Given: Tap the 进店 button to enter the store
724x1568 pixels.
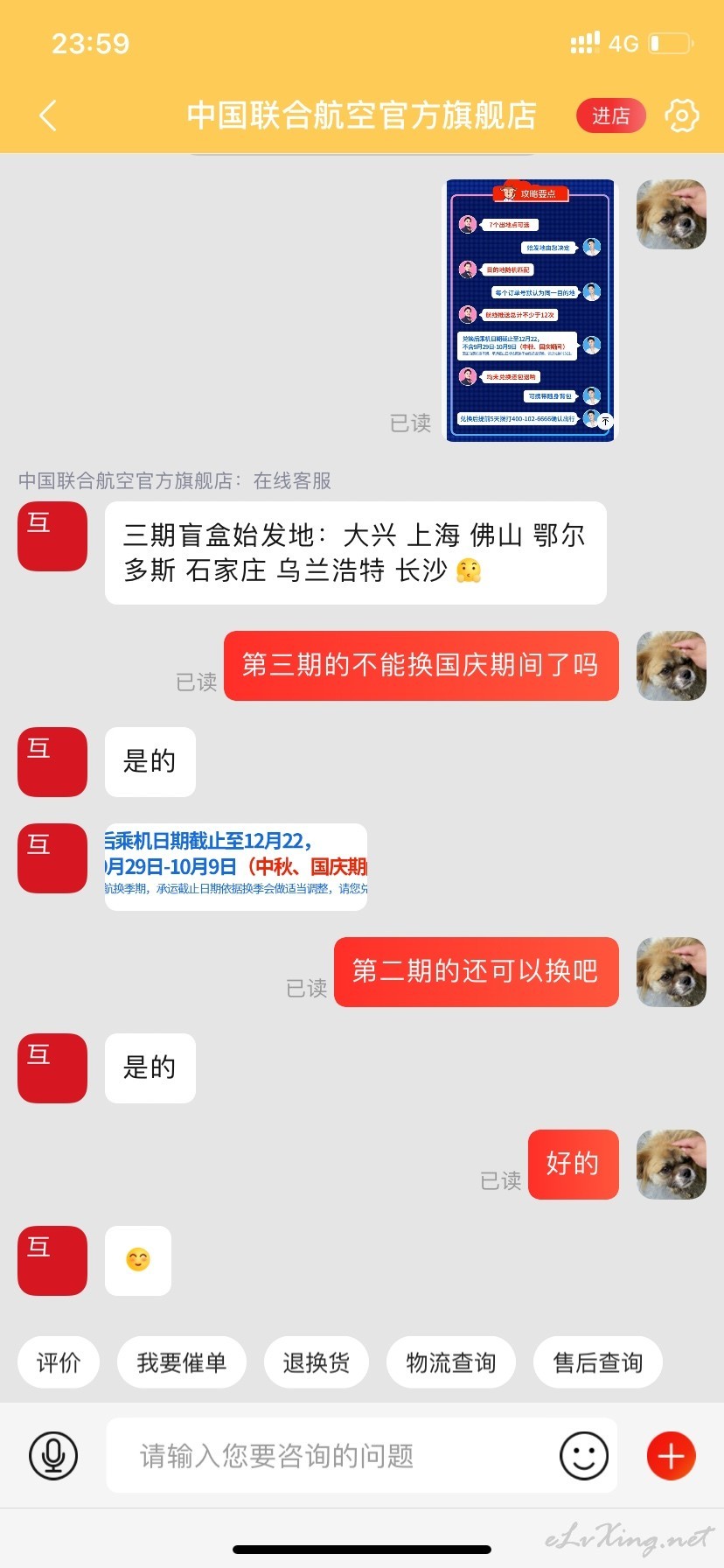Looking at the screenshot, I should point(610,115).
